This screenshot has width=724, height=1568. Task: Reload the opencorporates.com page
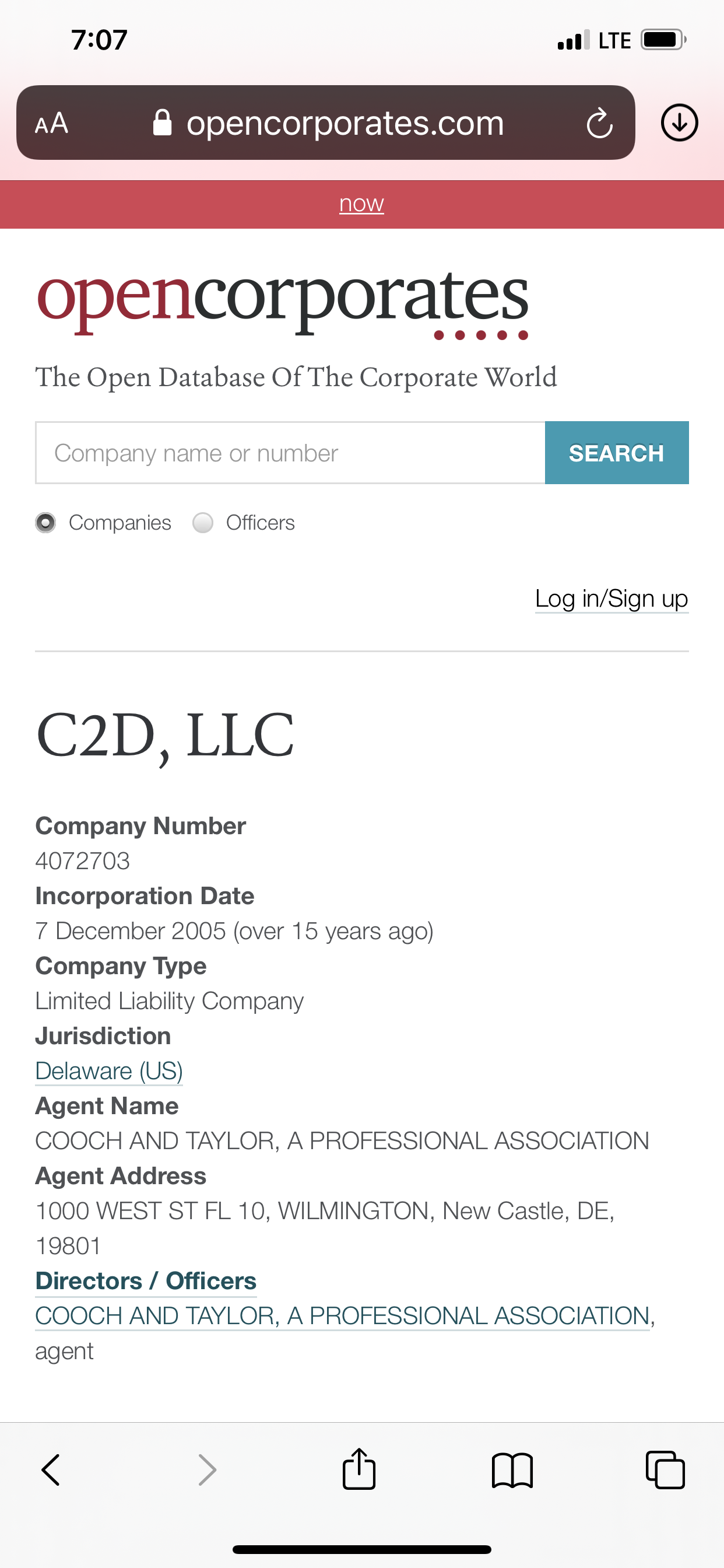pos(599,123)
